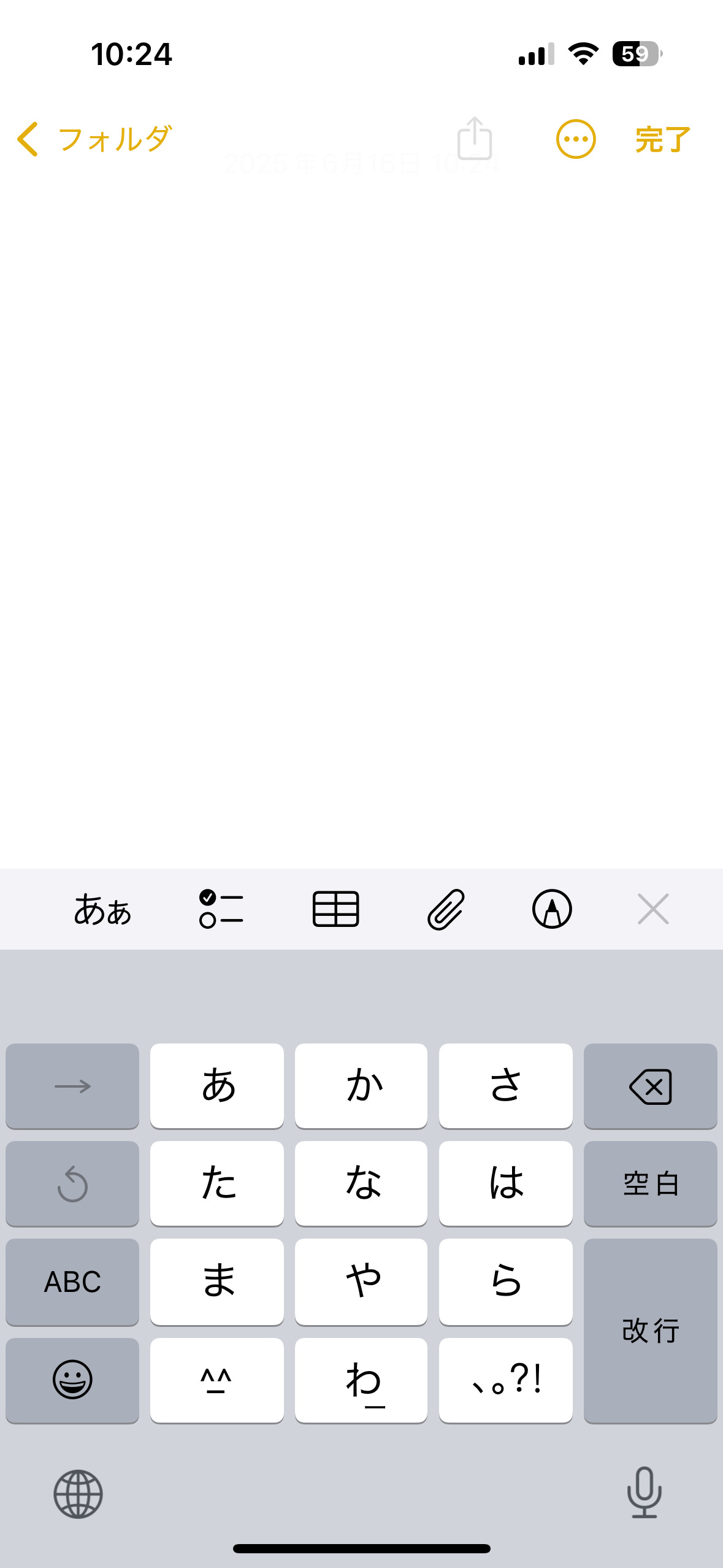This screenshot has height=1568, width=723.
Task: Add a table to the note
Action: 335,909
